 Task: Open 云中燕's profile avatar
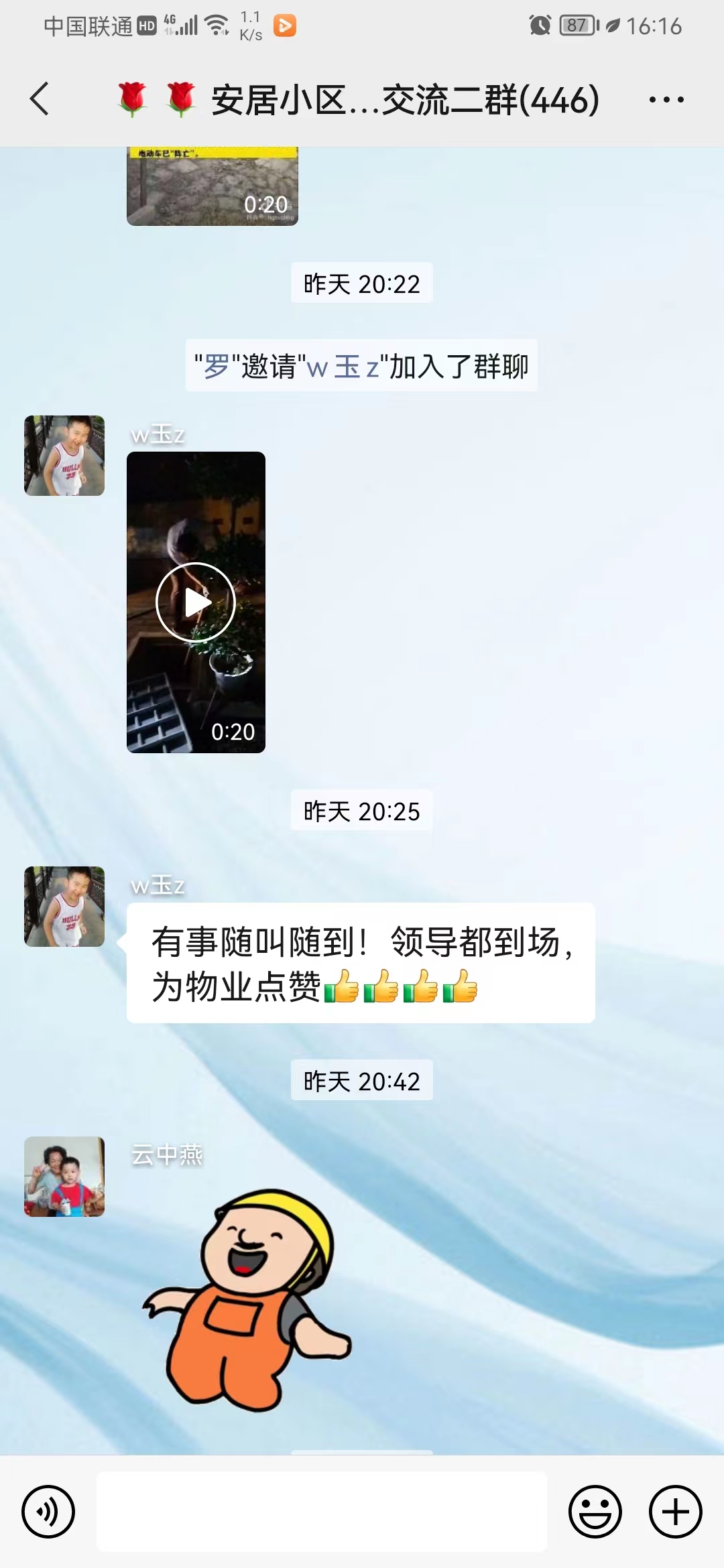click(x=64, y=1176)
